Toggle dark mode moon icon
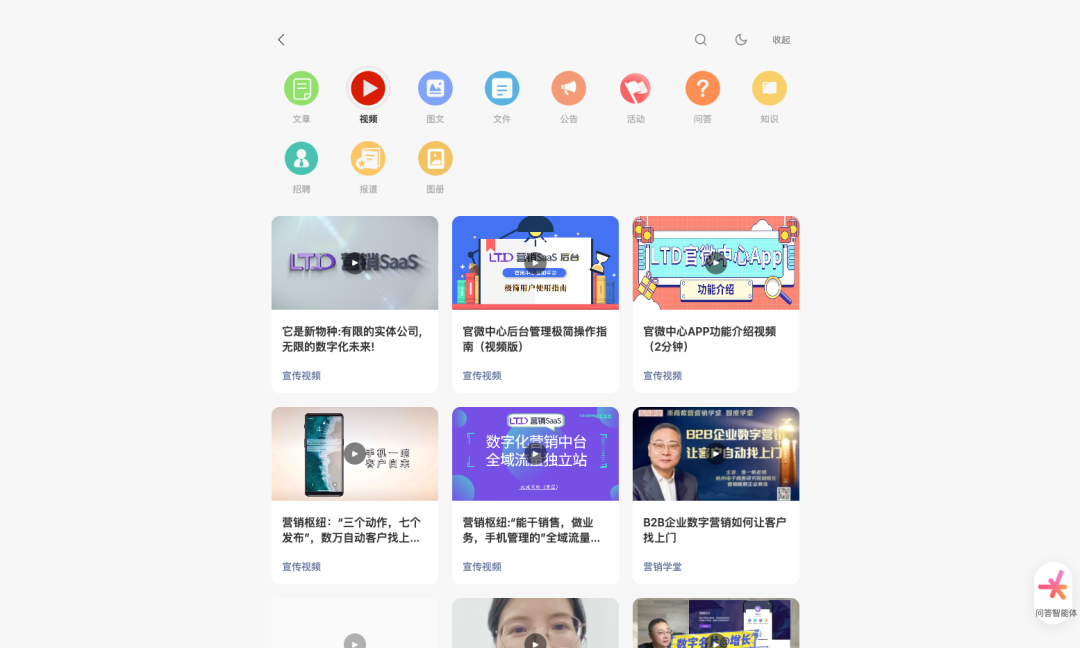This screenshot has width=1080, height=648. (x=741, y=40)
